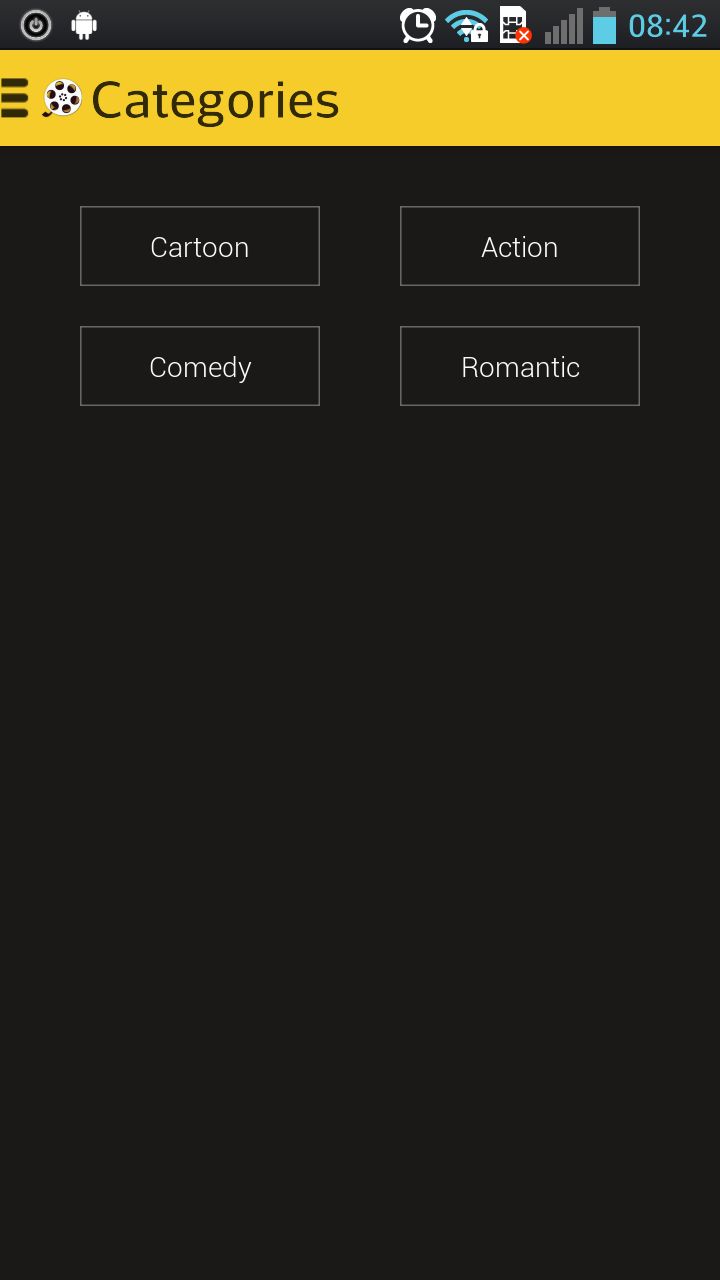720x1280 pixels.
Task: Select the Cartoon category
Action: click(x=200, y=246)
